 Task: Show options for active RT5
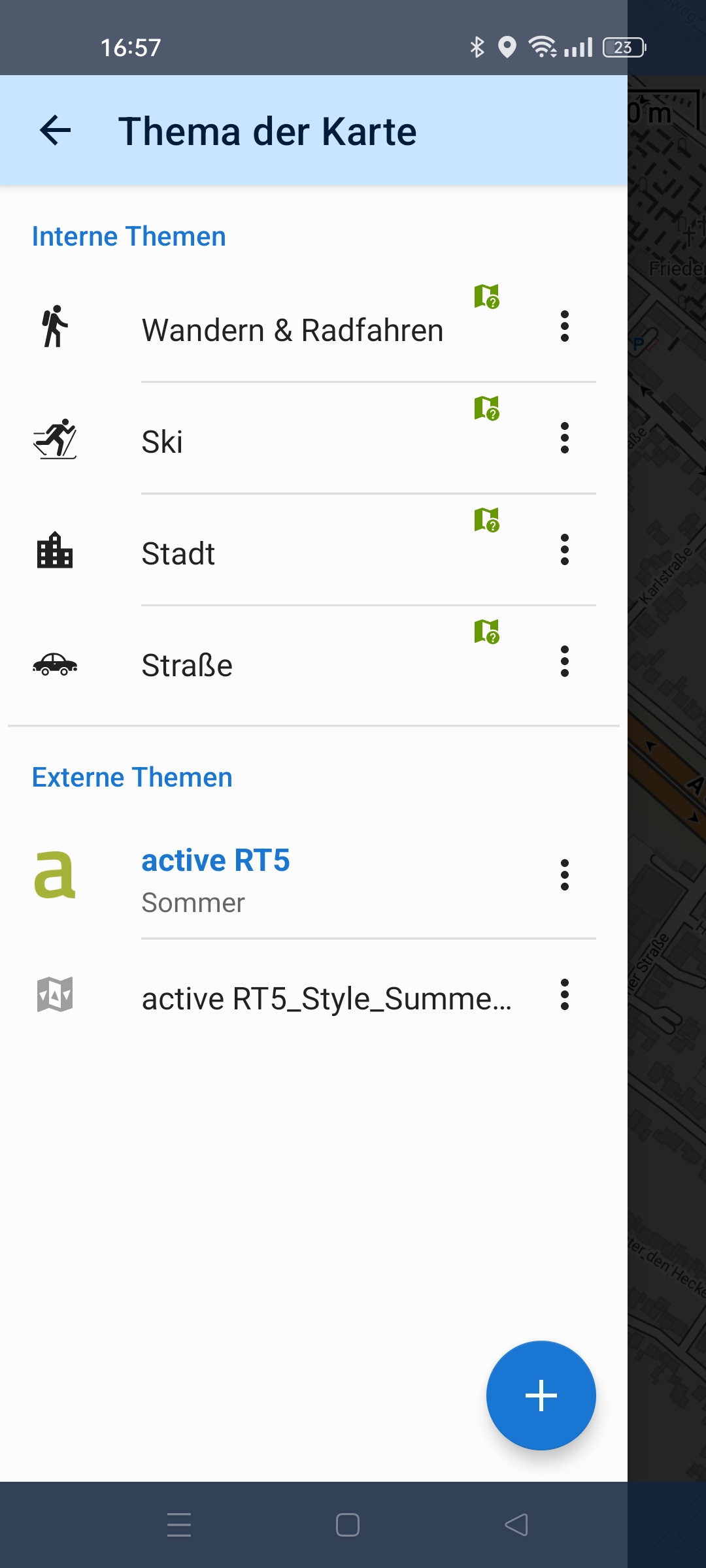565,875
